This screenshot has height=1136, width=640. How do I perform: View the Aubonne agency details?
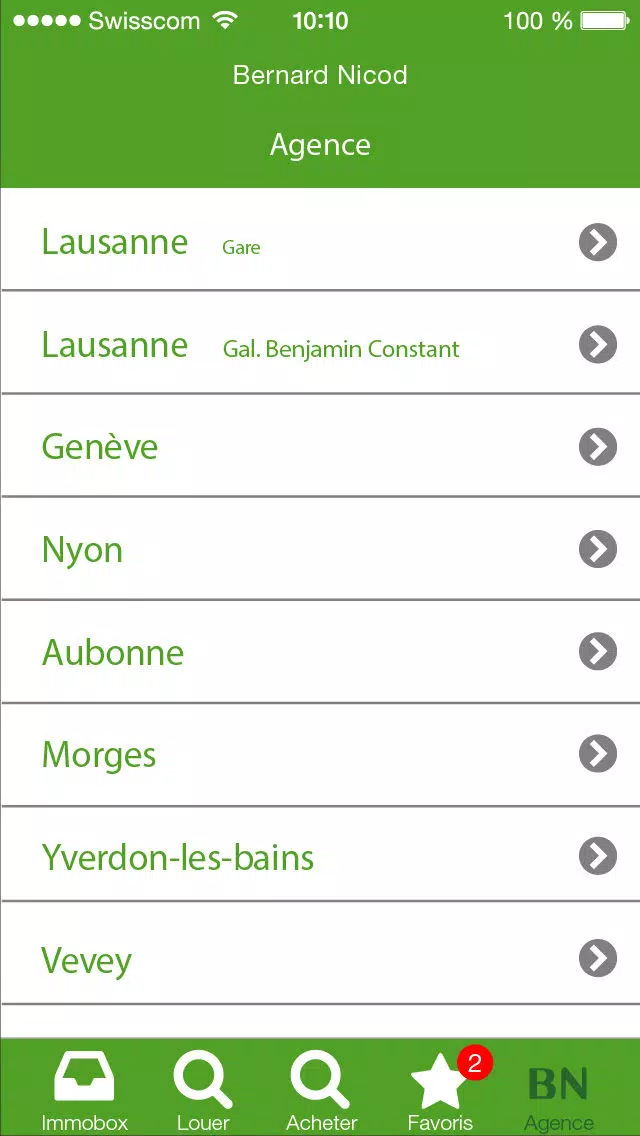point(320,651)
